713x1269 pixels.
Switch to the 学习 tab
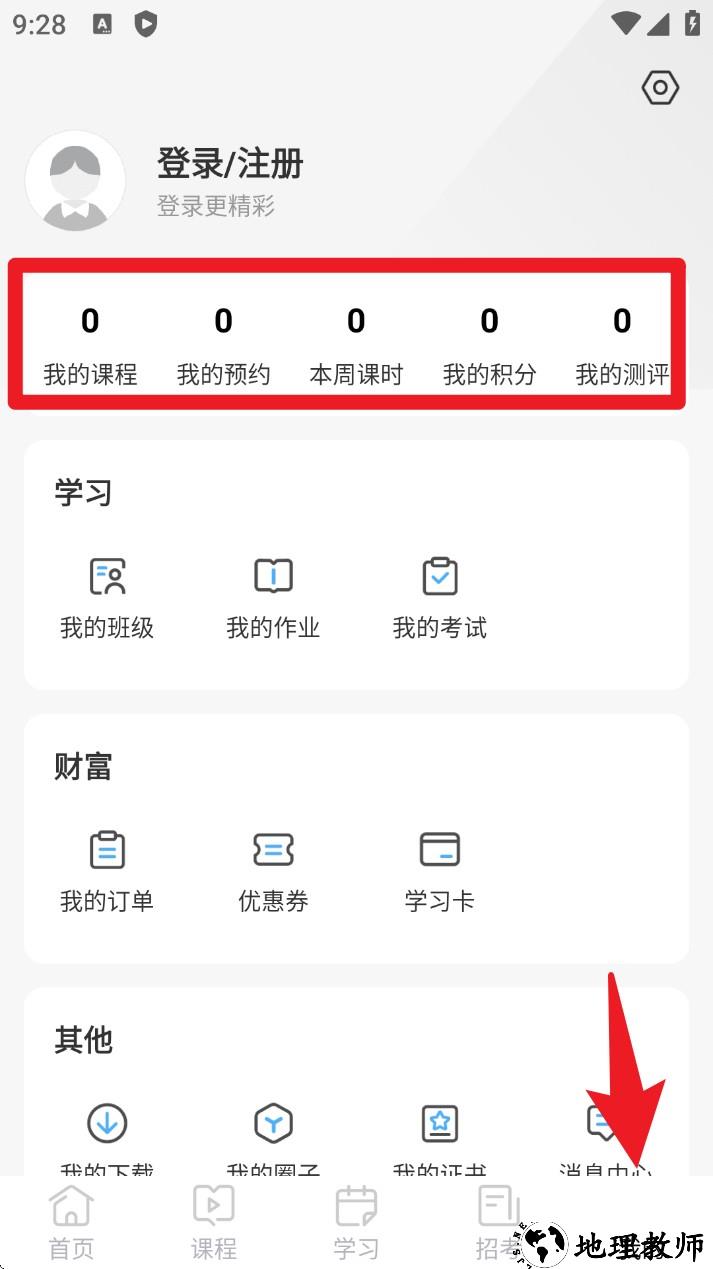(356, 1222)
